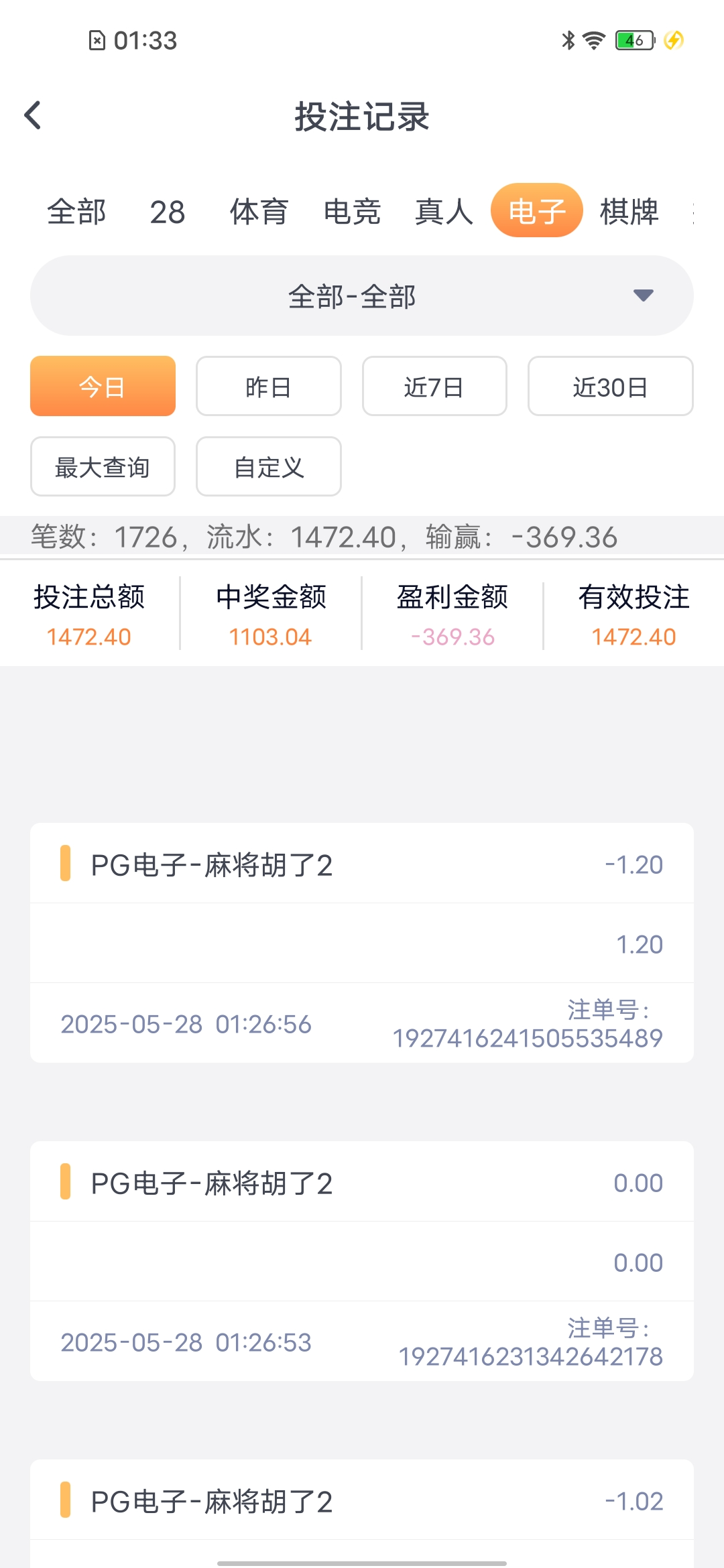Switch to the 全部 category tab
Viewport: 724px width, 1568px height.
point(76,212)
